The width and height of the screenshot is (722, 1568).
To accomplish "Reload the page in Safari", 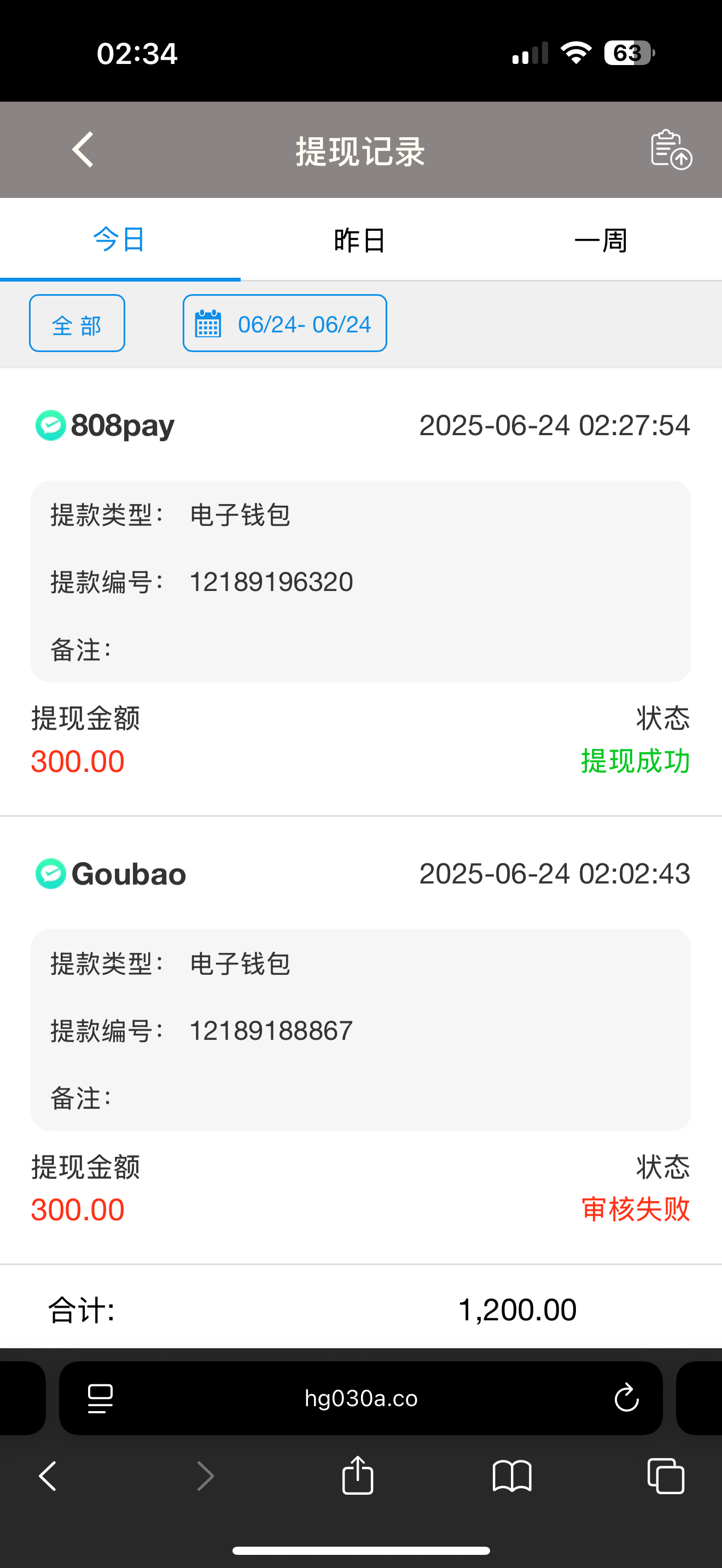I will tap(626, 1397).
